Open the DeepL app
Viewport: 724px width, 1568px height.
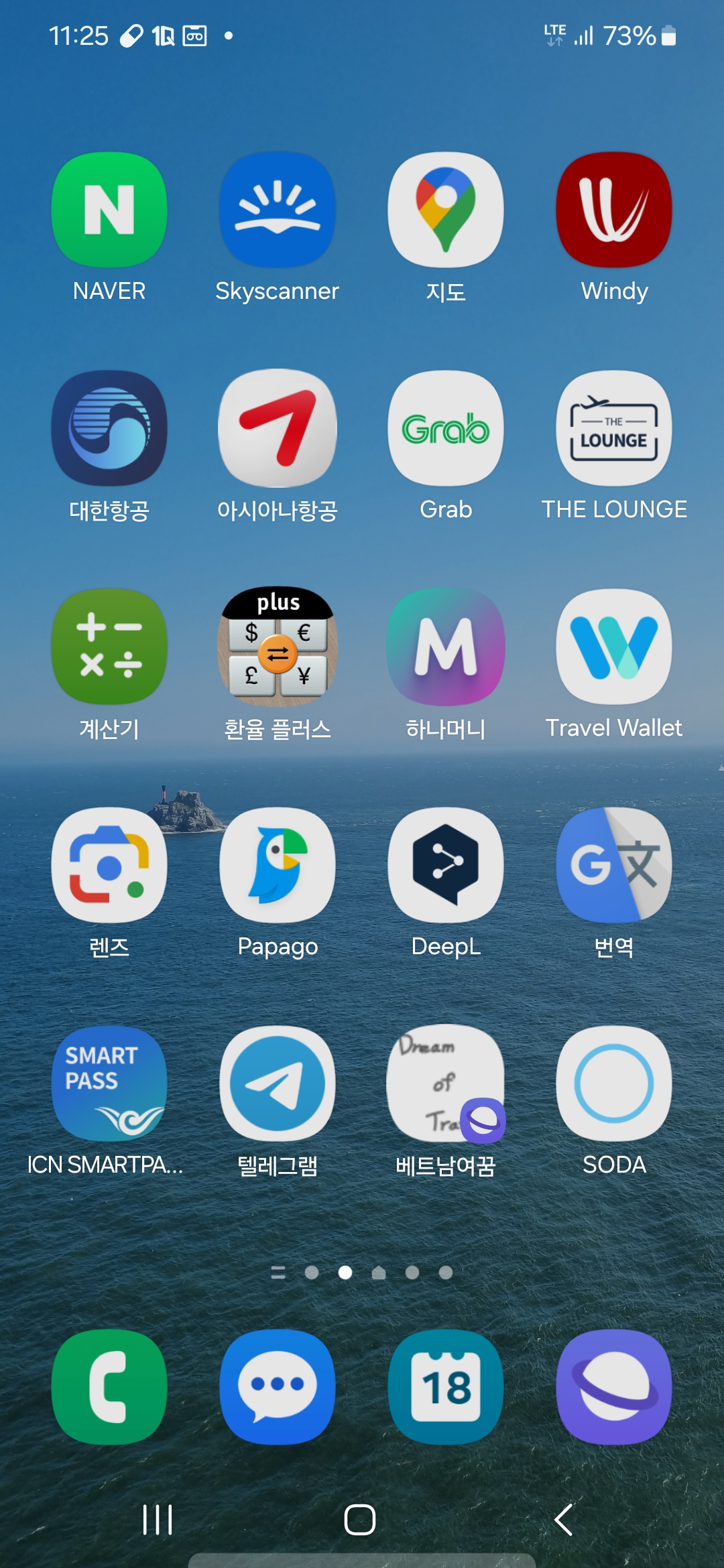tap(446, 865)
